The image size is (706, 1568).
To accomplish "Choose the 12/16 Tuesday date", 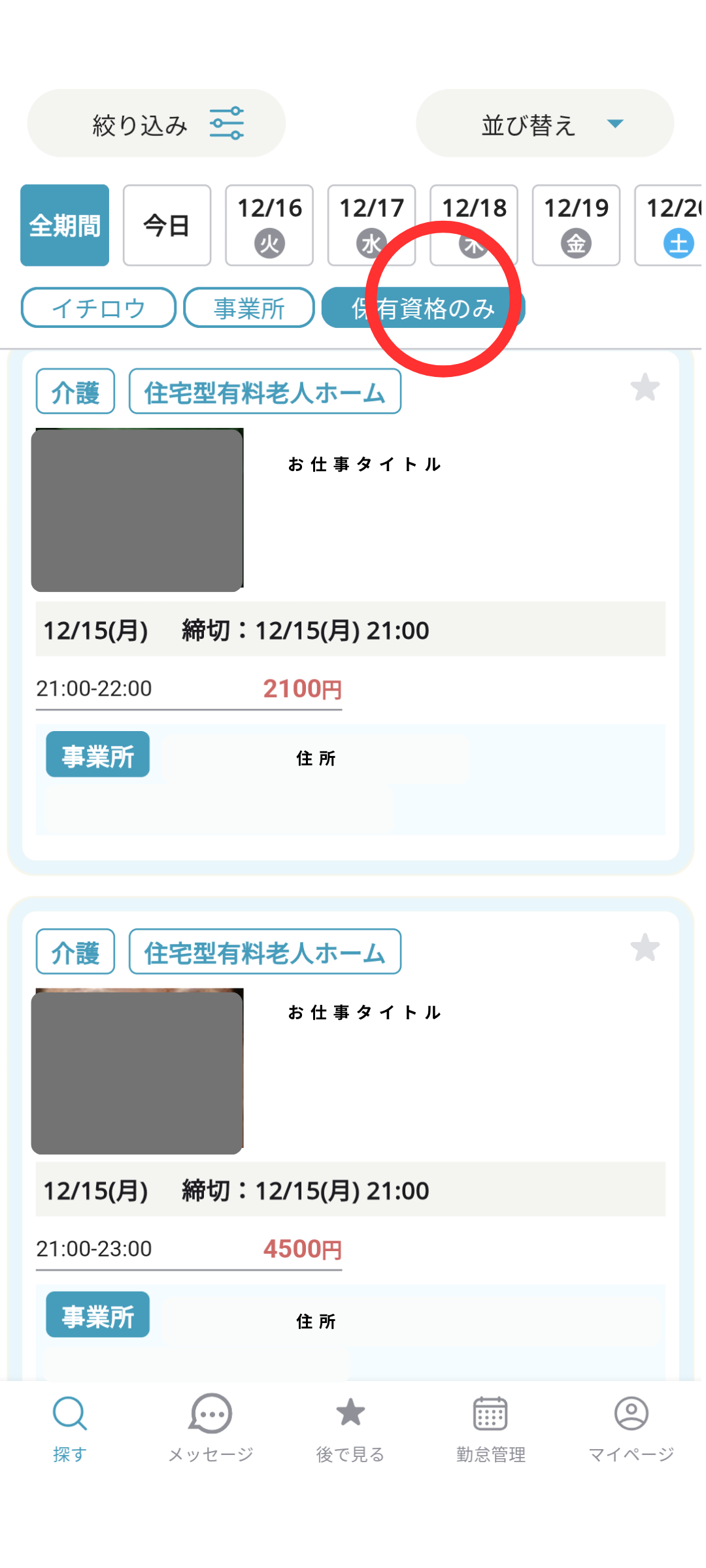I will click(269, 225).
